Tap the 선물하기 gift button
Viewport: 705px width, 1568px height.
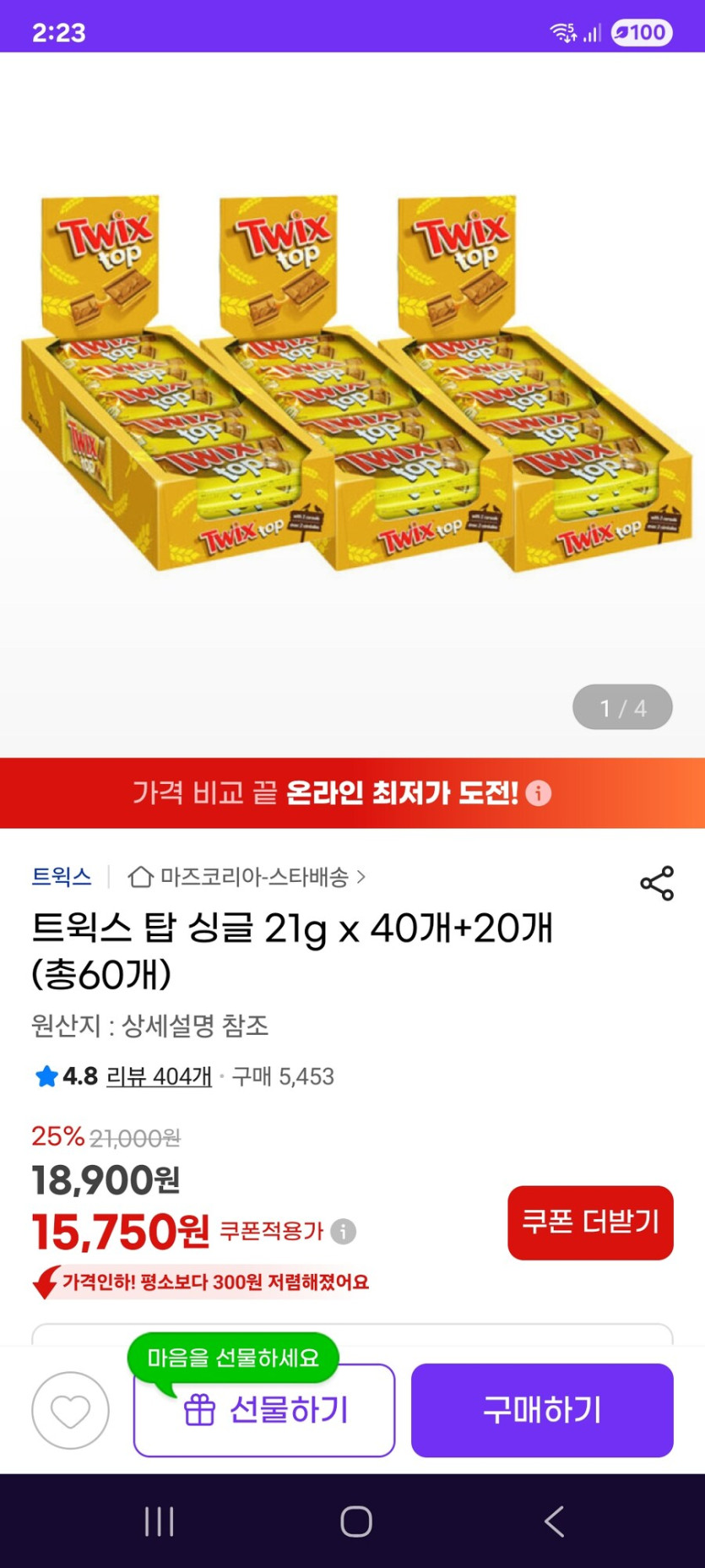click(x=263, y=1410)
